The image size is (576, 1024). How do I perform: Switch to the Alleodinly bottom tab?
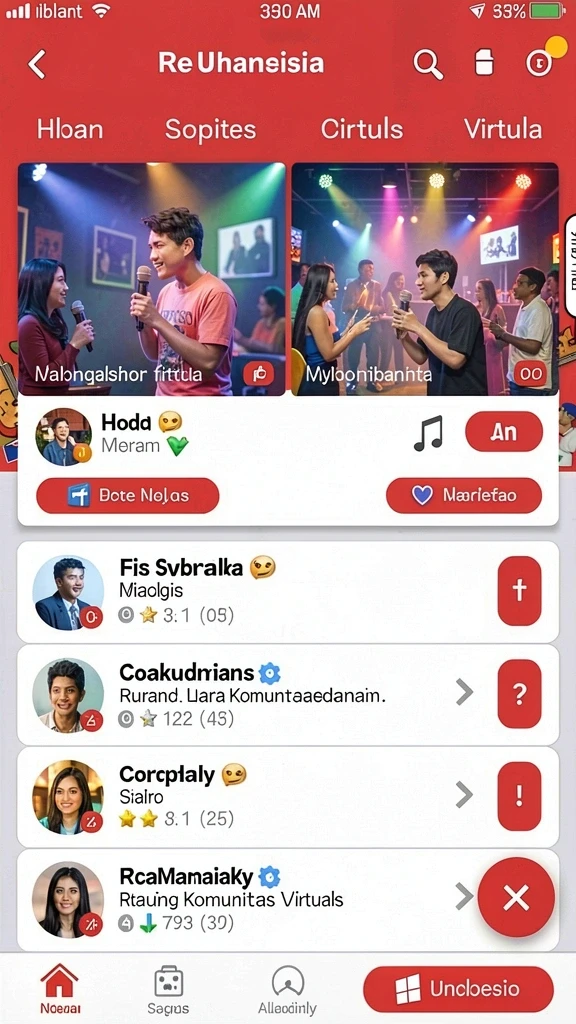(x=287, y=988)
